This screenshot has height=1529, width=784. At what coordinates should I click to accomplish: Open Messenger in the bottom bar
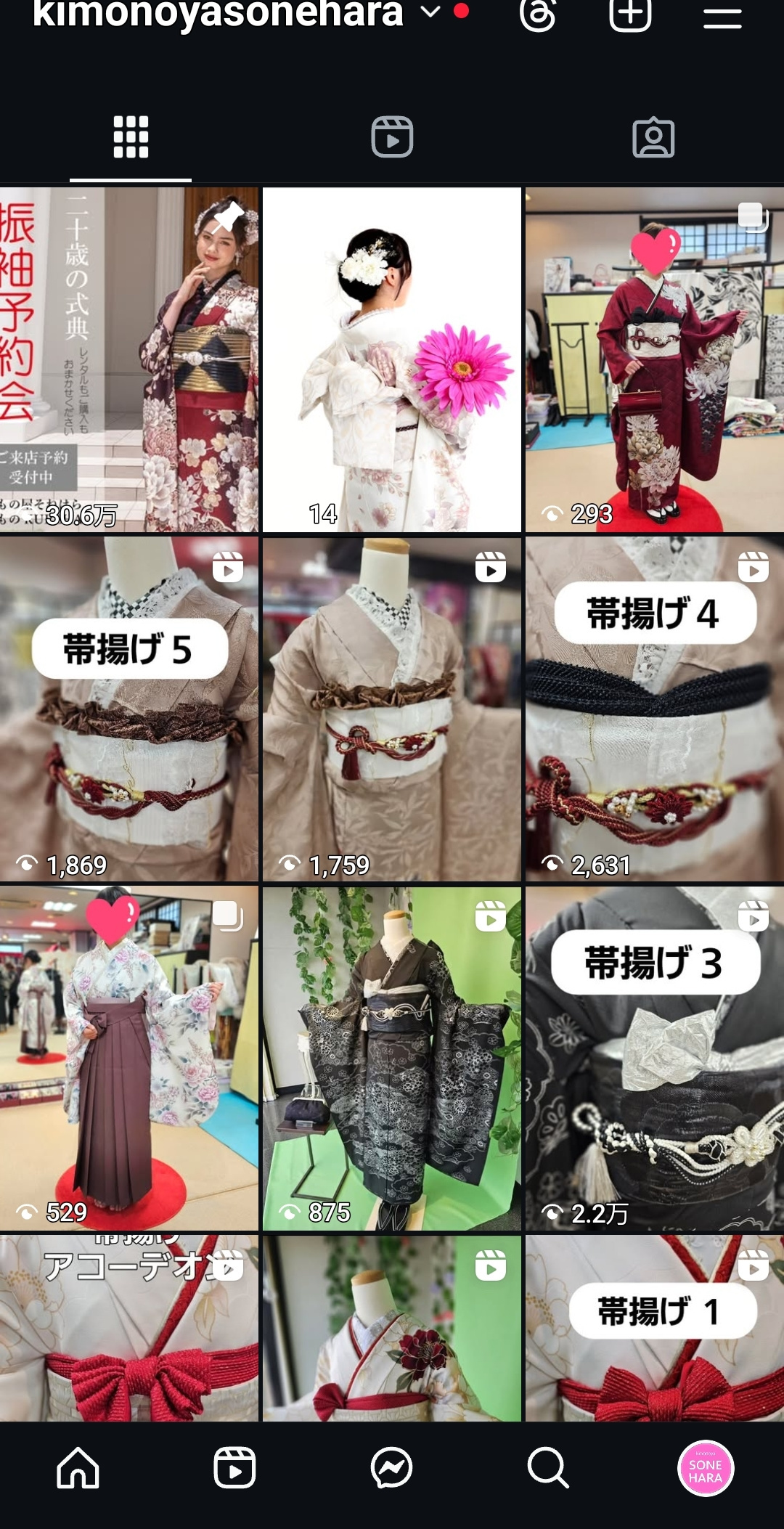392,1468
